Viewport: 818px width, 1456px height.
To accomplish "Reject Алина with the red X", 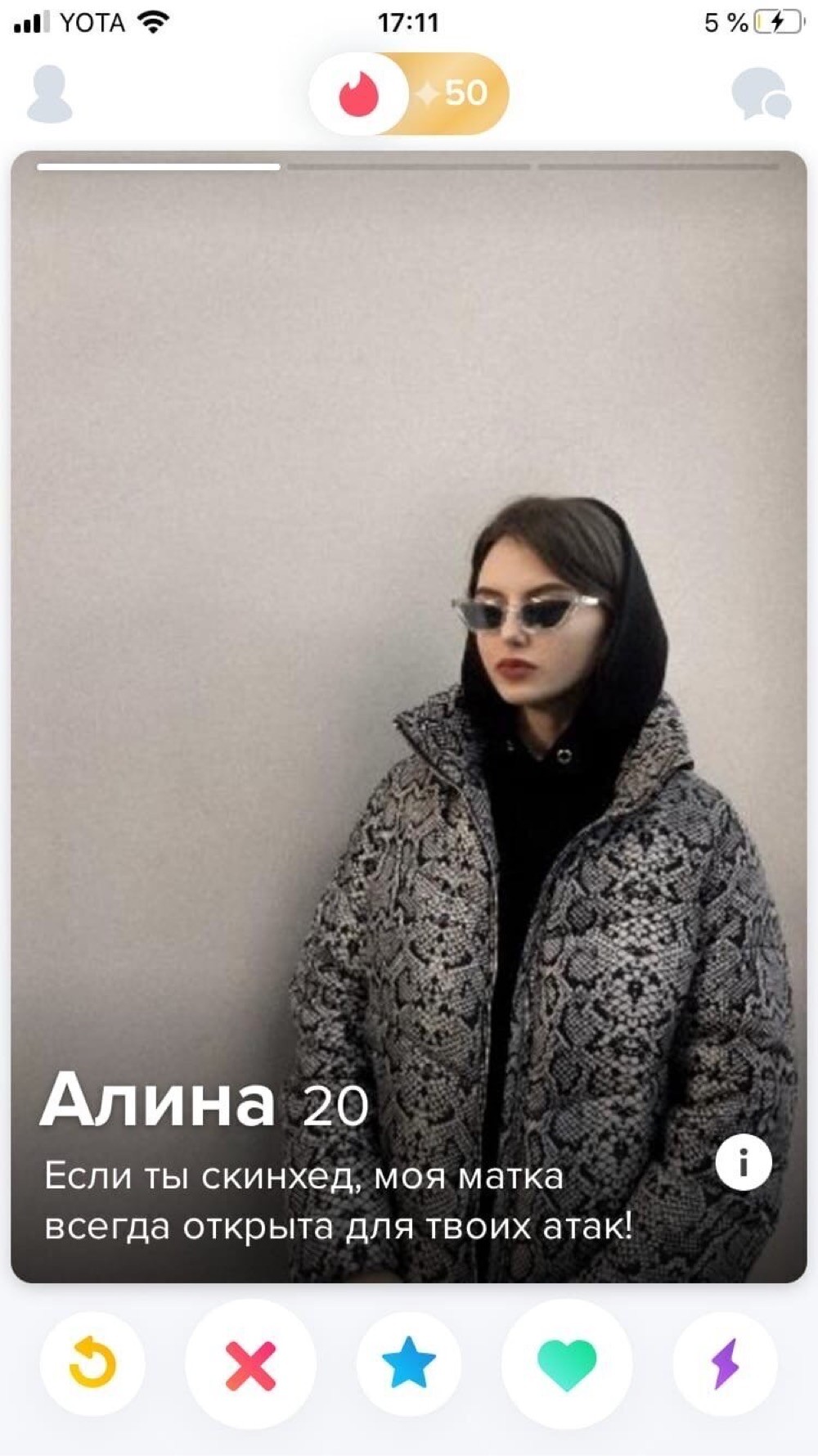I will [x=250, y=1364].
